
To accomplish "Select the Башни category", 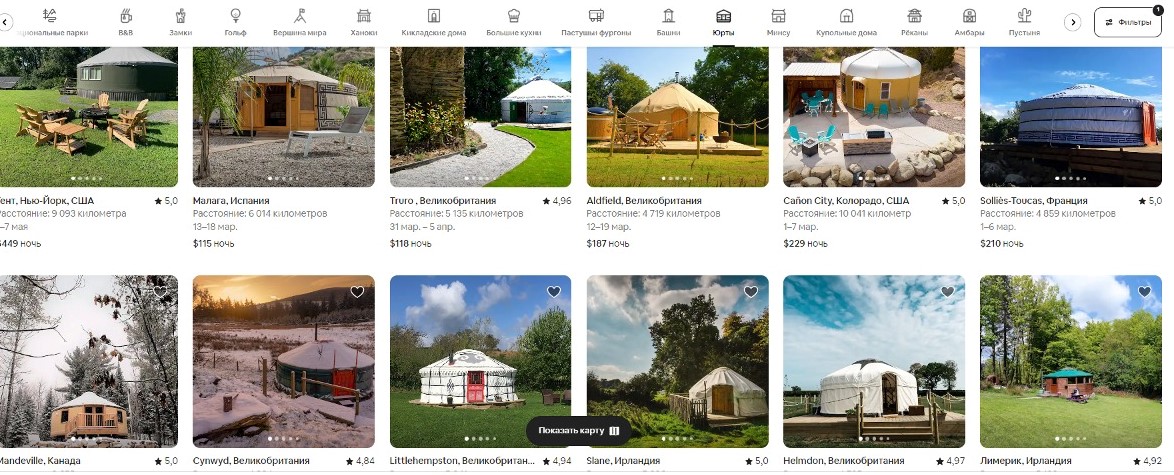I will [x=668, y=21].
